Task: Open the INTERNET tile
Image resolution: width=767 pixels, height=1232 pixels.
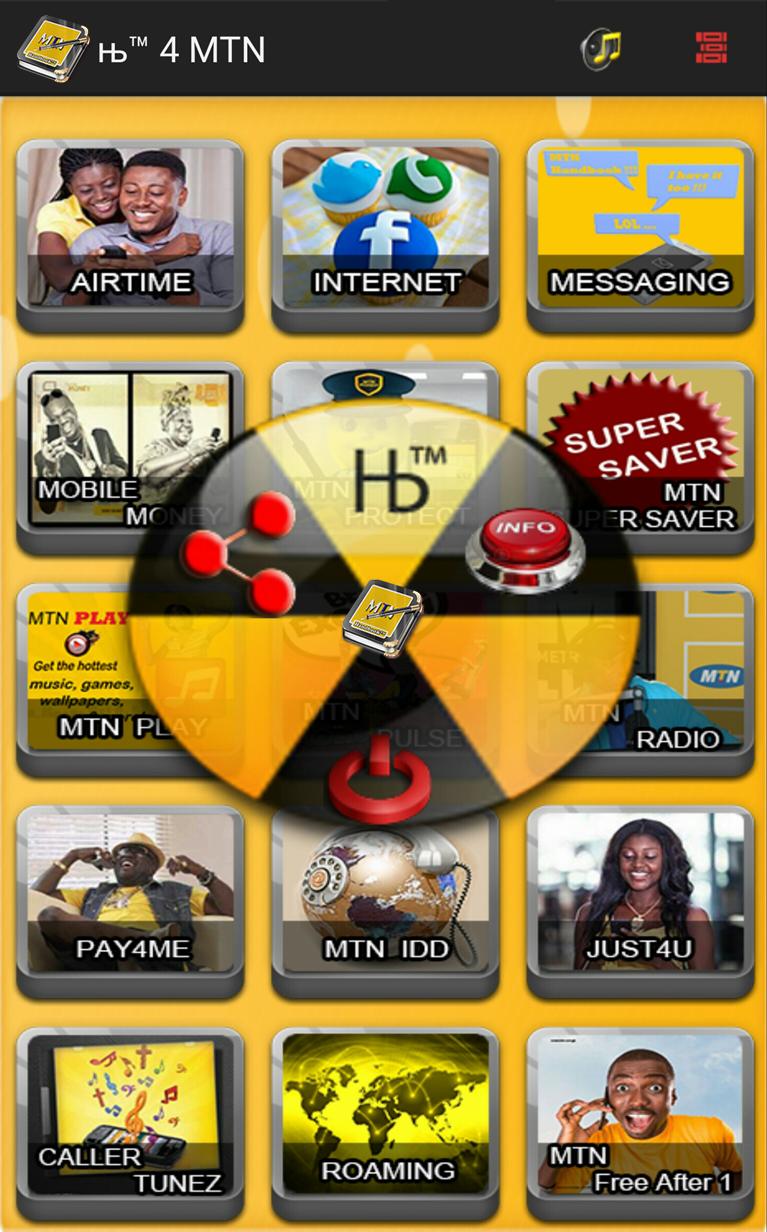Action: [385, 228]
